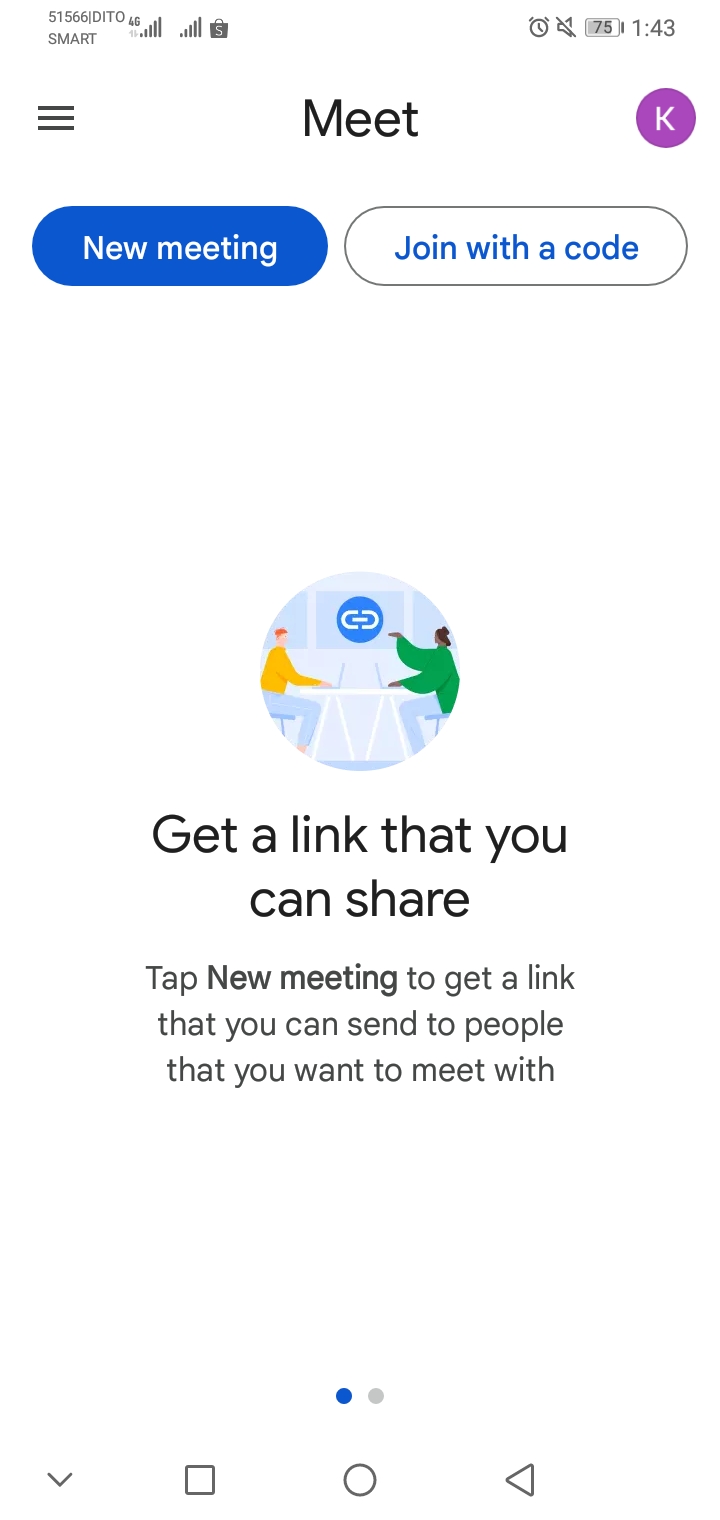Open recent apps from navigation bar
Viewport: 720px width, 1520px height.
tap(200, 1479)
